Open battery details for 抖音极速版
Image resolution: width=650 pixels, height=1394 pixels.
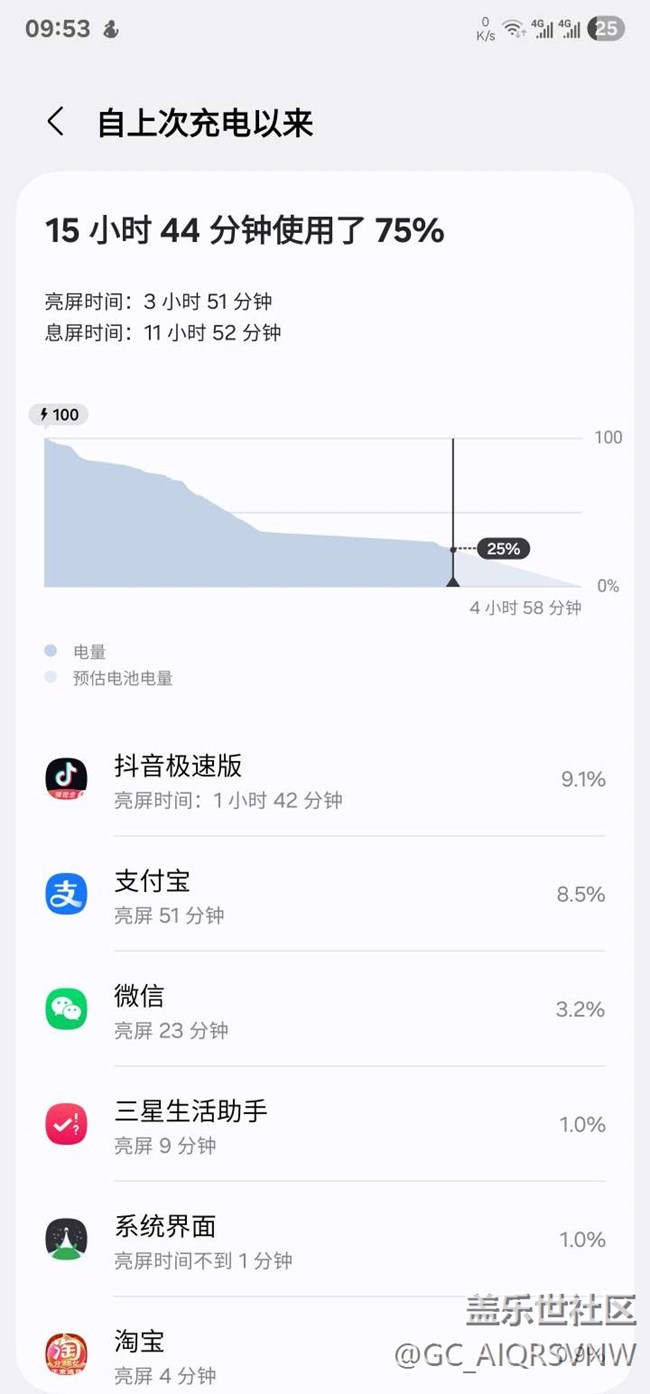pos(325,780)
